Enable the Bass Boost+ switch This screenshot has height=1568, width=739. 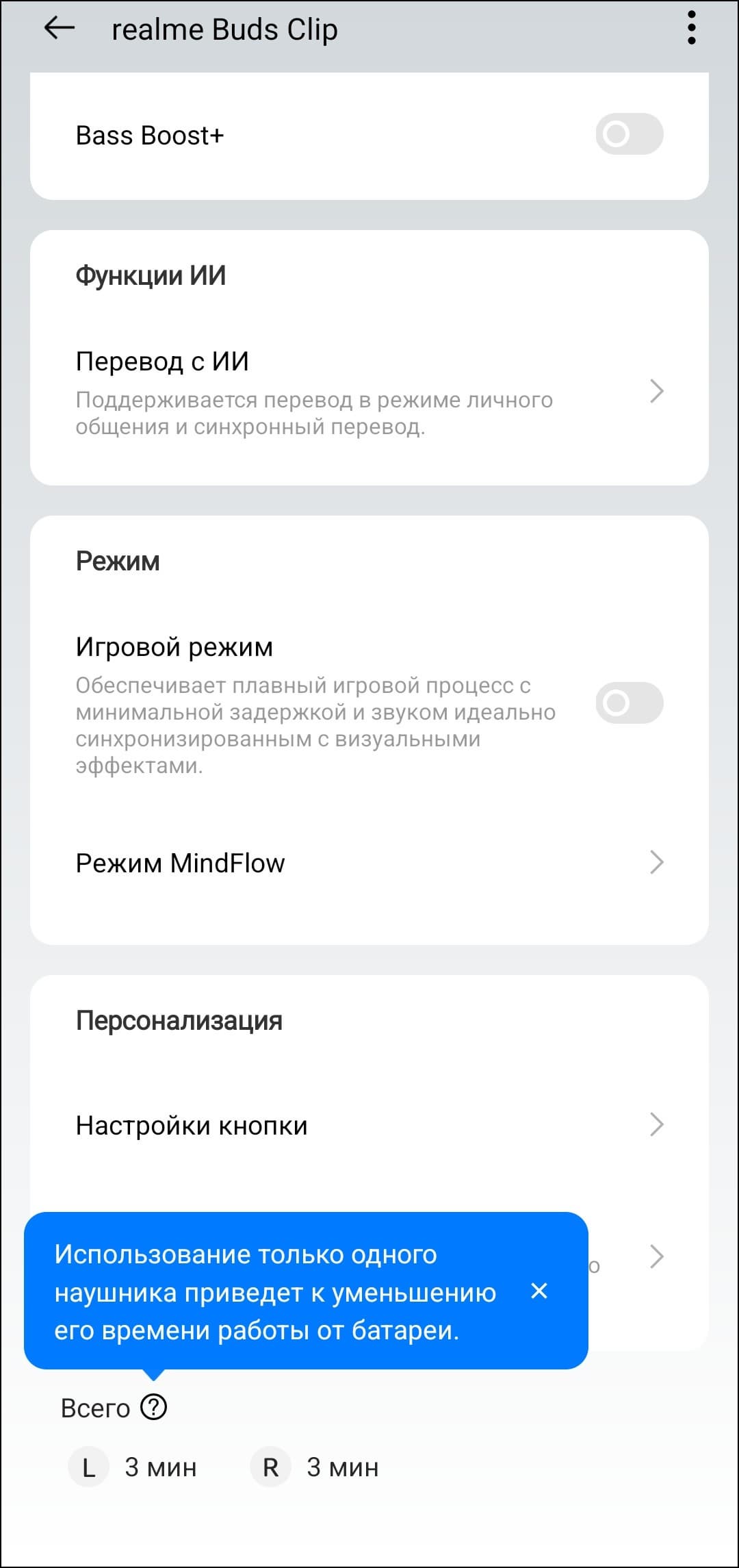coord(629,134)
